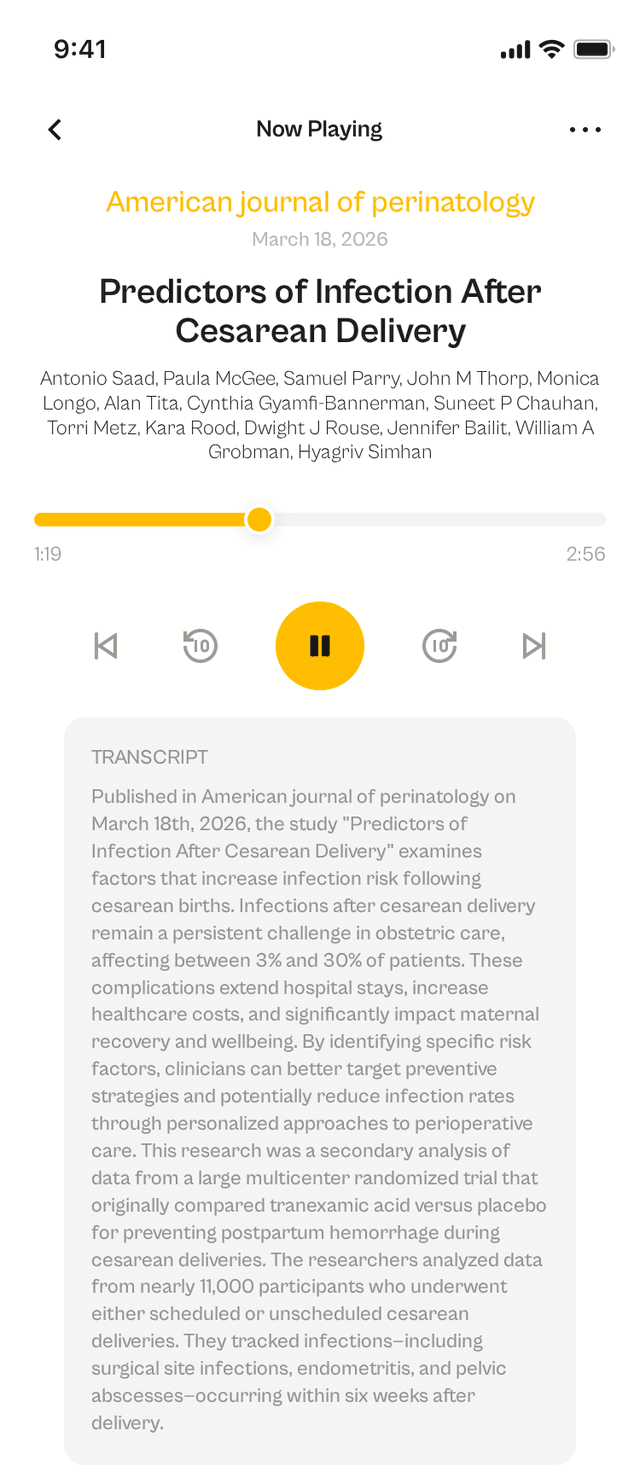This screenshot has height=1465, width=640.
Task: Rewind 10 seconds
Action: click(200, 646)
